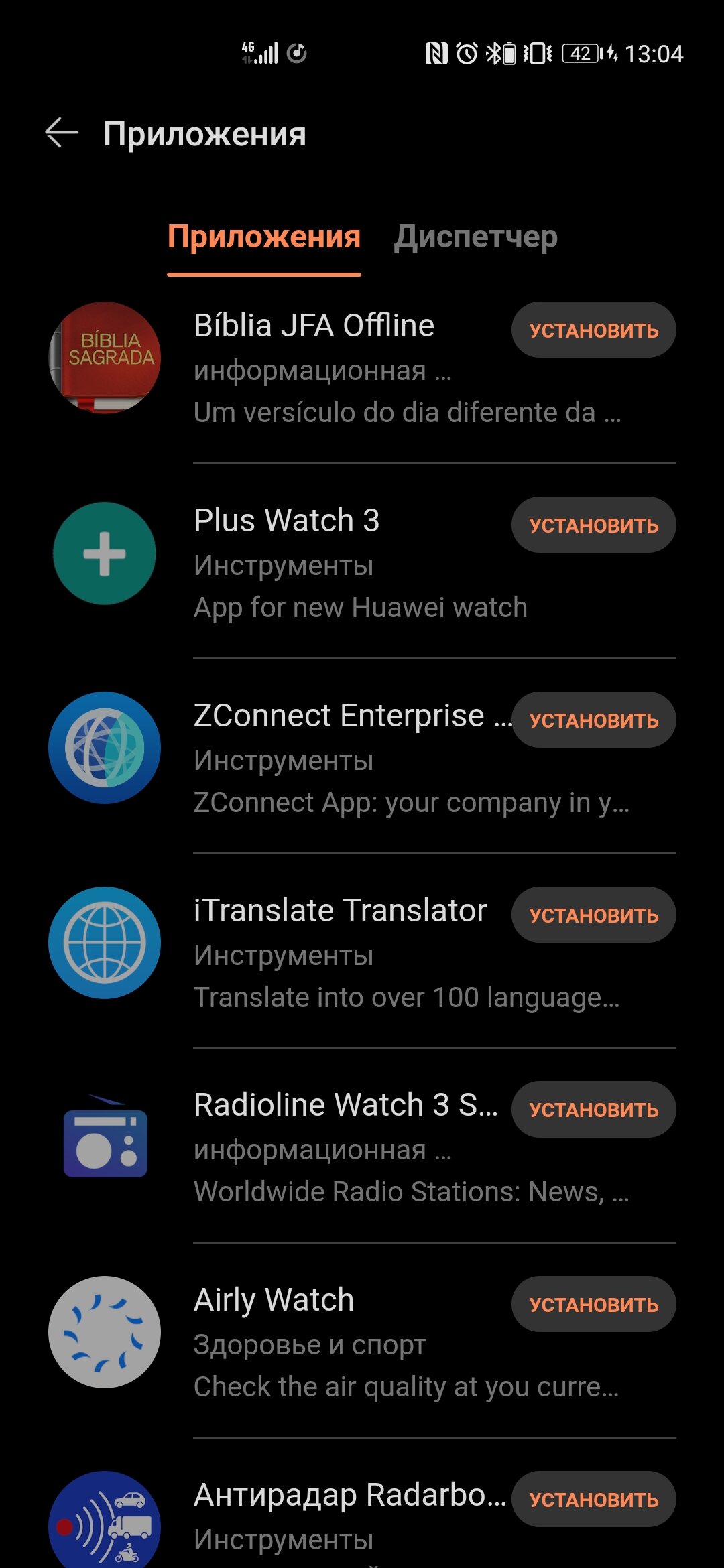Install Bíblia JFA Offline
This screenshot has width=724, height=1568.
pyautogui.click(x=594, y=330)
